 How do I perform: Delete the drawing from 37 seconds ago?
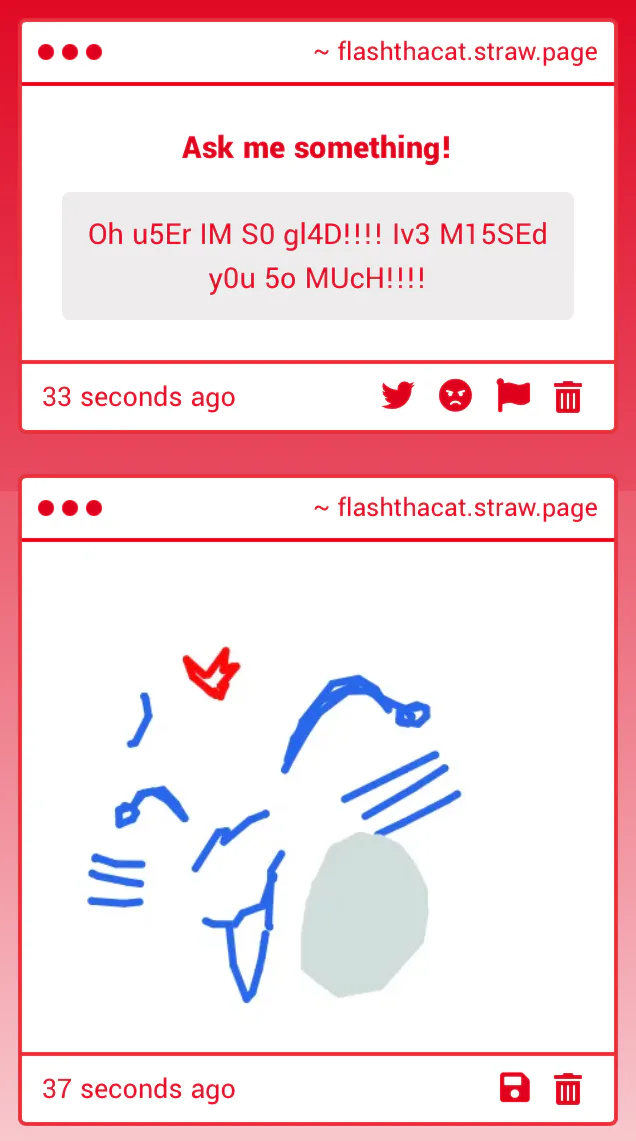click(x=568, y=1088)
